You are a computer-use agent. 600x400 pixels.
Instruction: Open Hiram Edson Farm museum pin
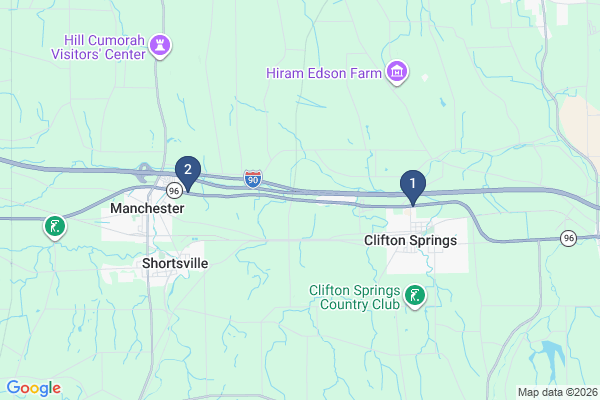click(397, 71)
